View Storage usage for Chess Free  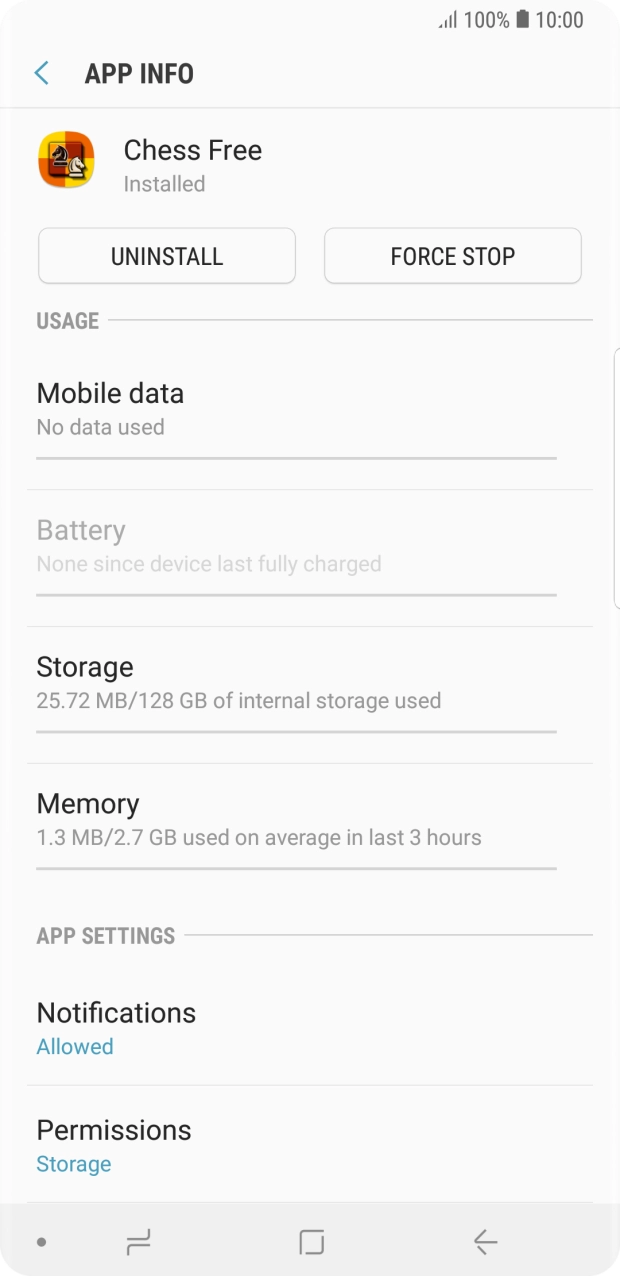[x=296, y=683]
